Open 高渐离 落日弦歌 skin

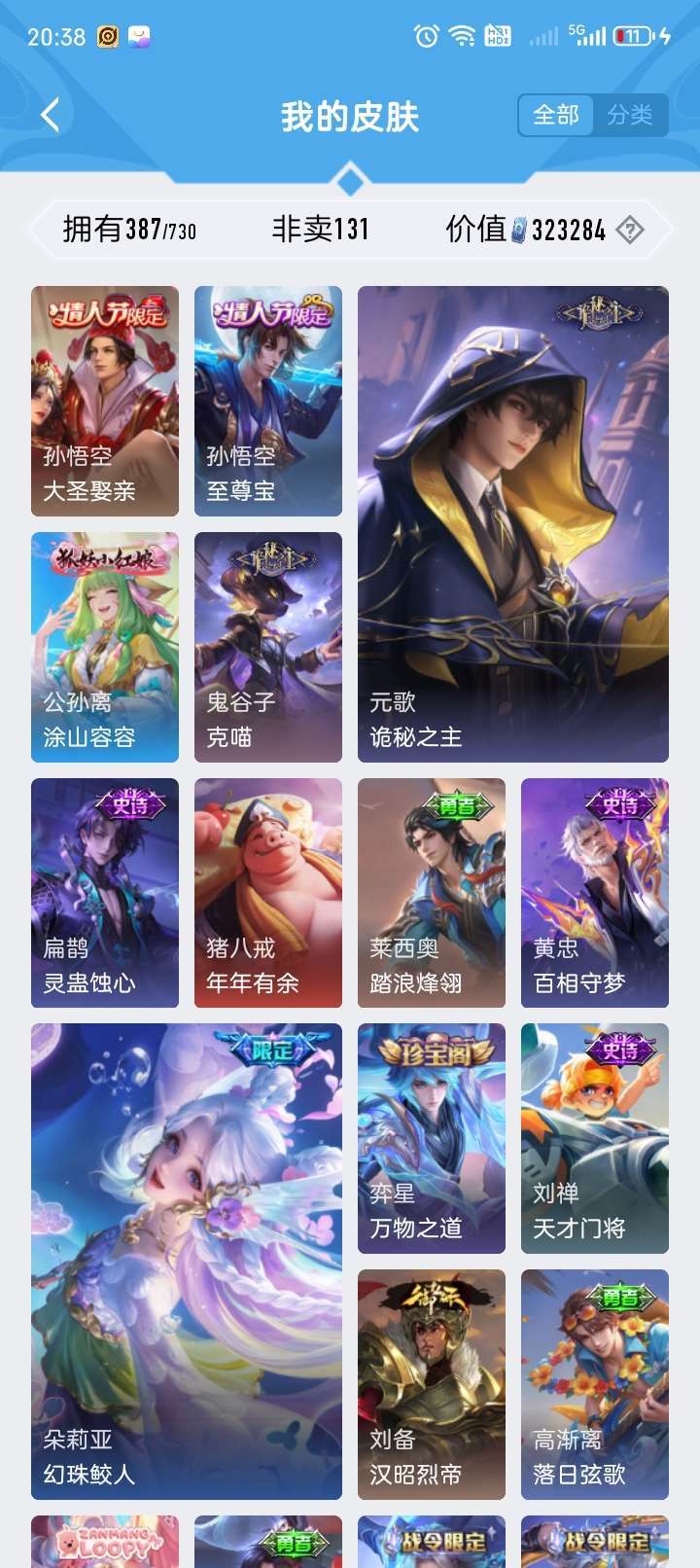pos(595,1384)
